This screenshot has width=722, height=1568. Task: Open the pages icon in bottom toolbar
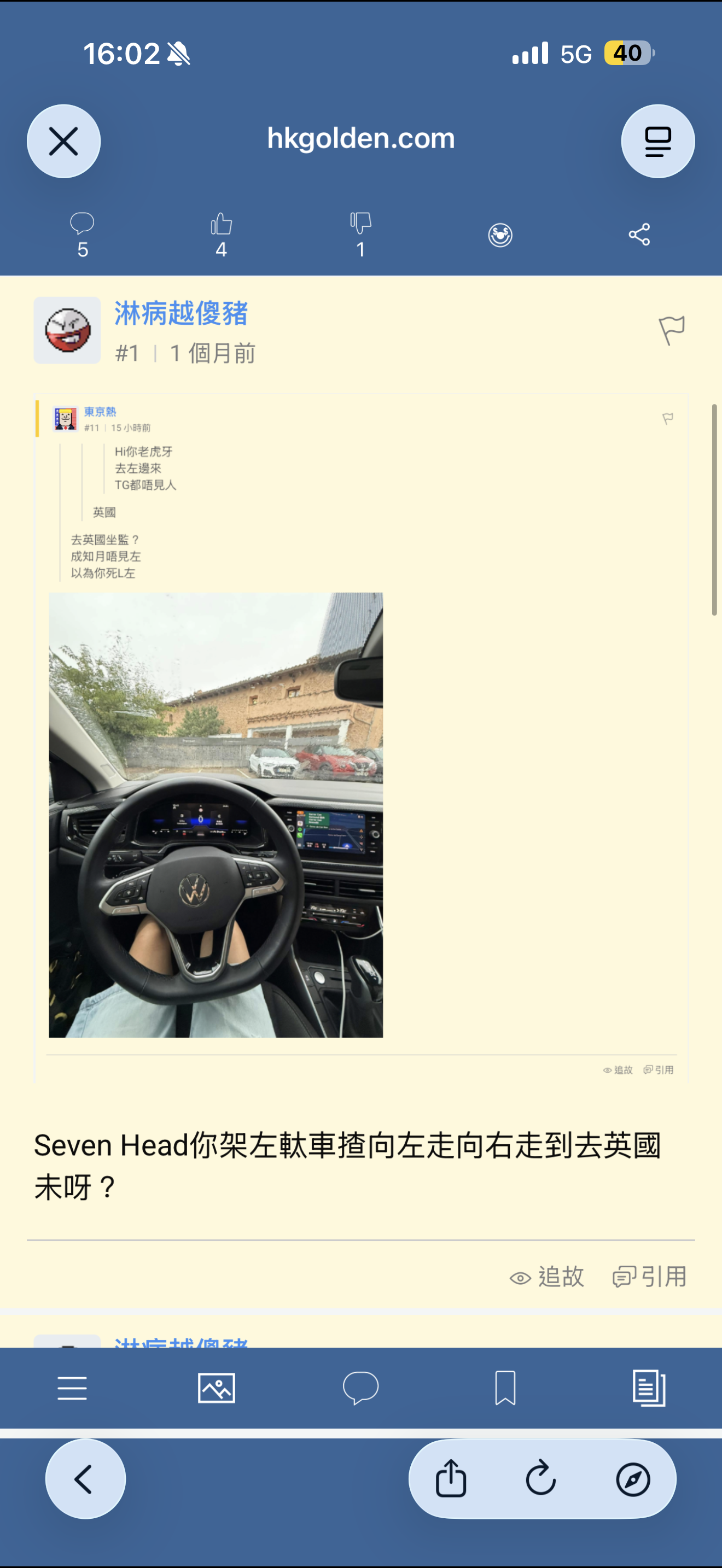tap(649, 1388)
